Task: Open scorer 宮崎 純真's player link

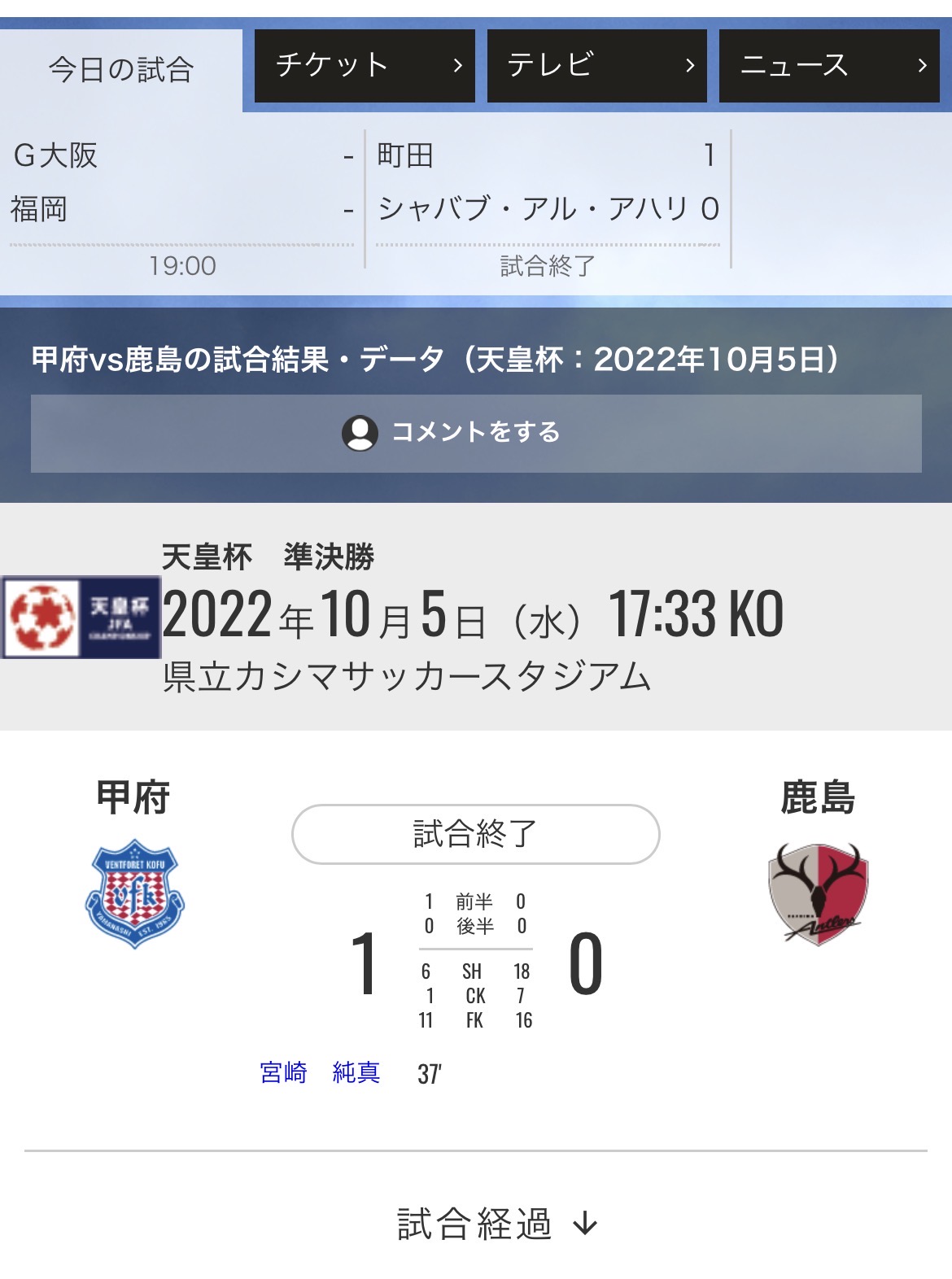Action: tap(320, 1072)
